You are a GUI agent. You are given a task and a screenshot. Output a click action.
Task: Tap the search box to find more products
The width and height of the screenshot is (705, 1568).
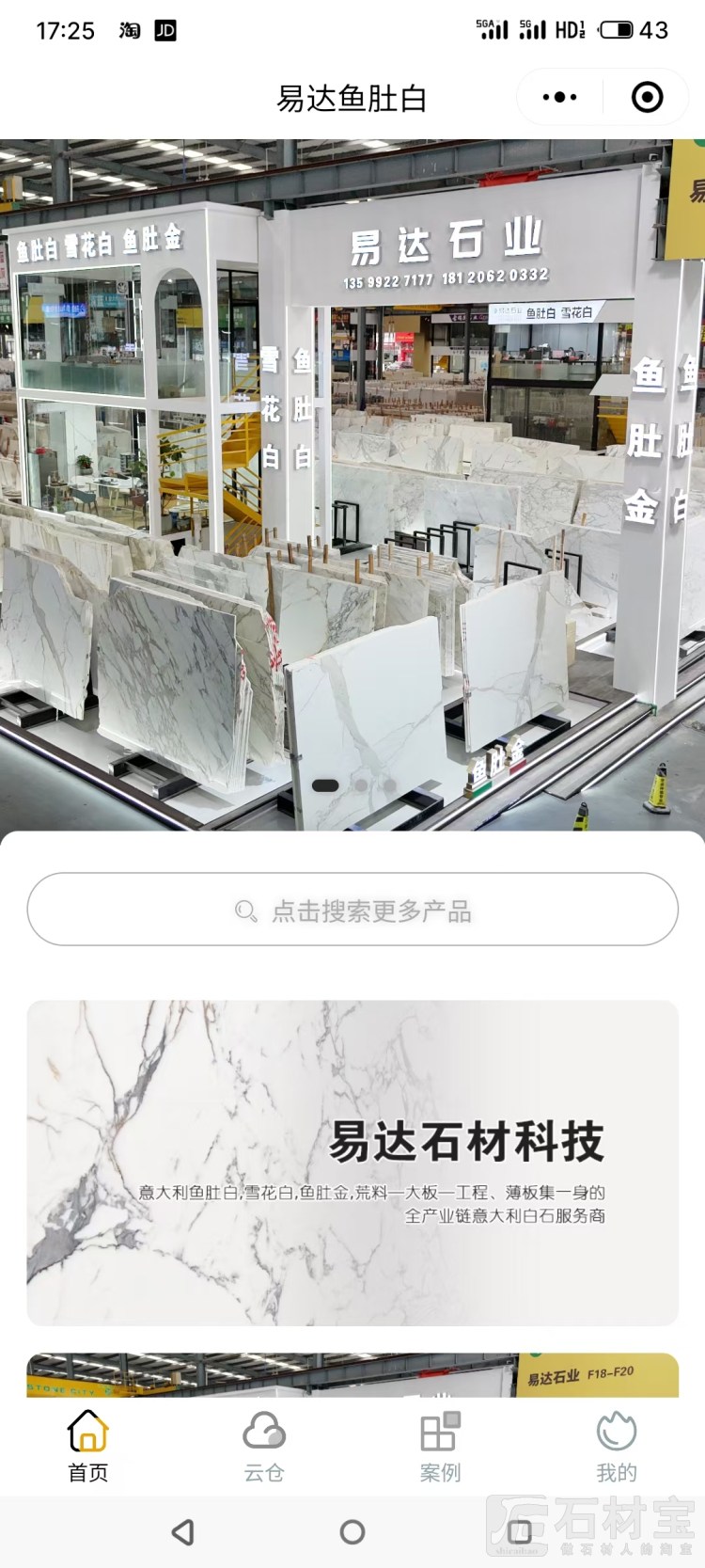pos(352,909)
